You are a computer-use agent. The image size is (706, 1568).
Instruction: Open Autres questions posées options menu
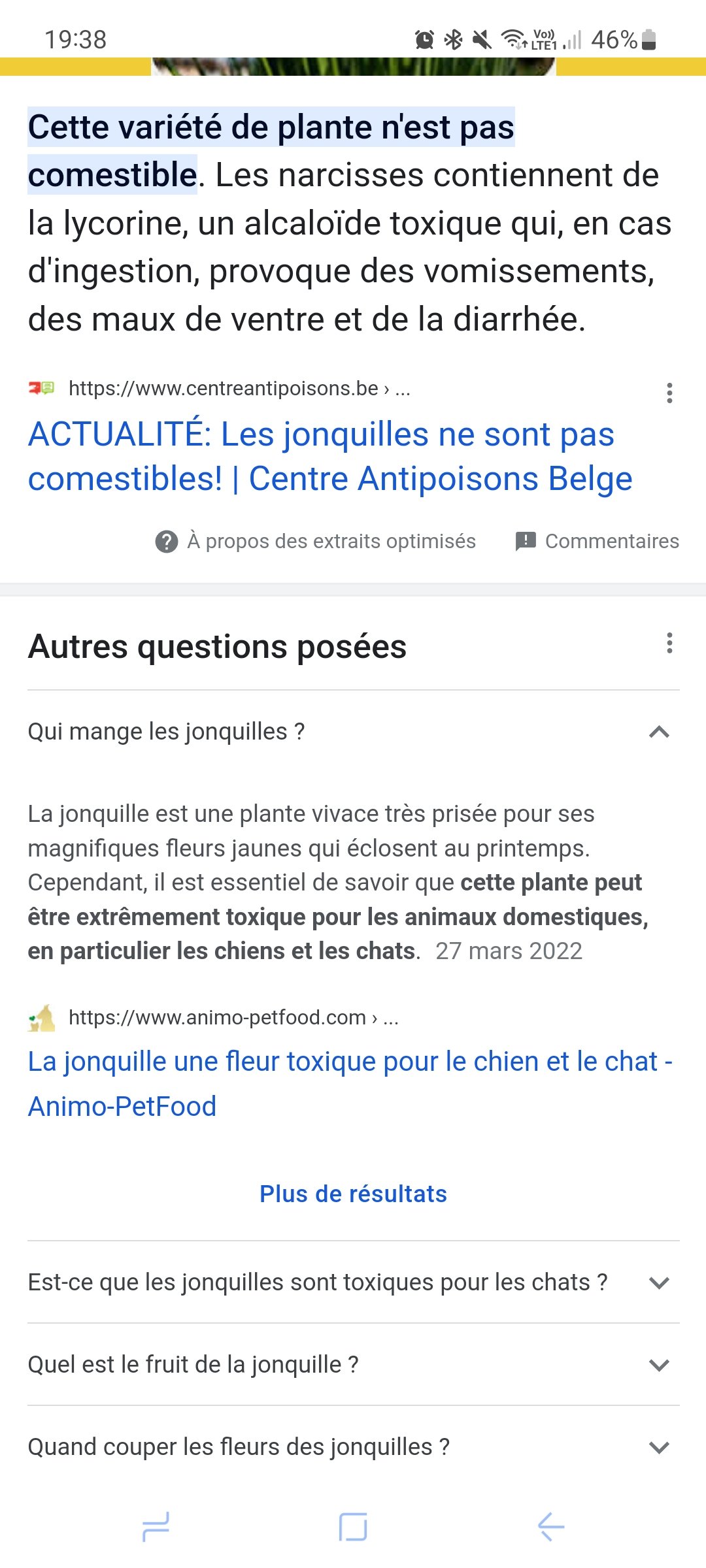pos(669,644)
